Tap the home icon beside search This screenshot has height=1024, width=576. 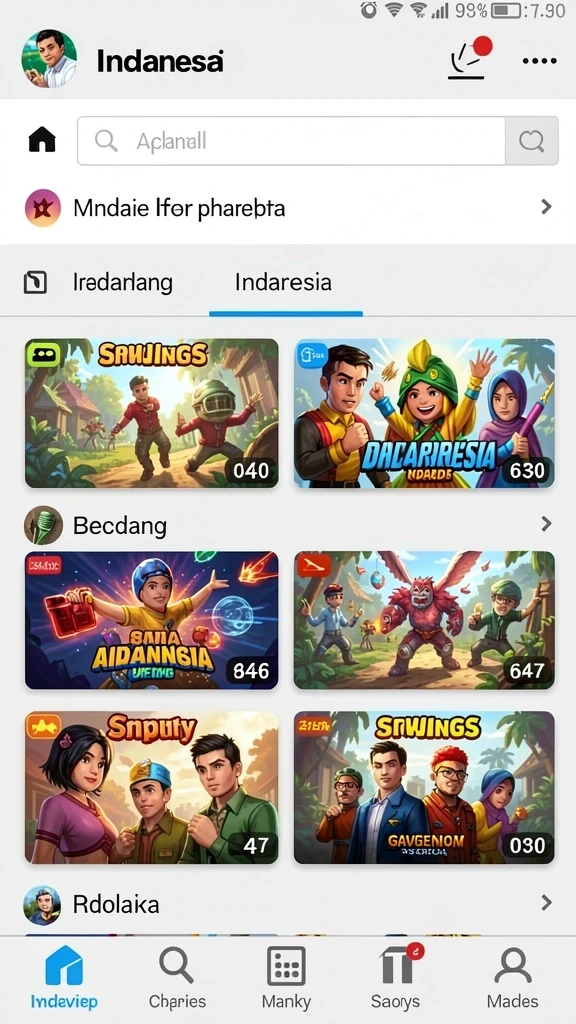pos(42,140)
